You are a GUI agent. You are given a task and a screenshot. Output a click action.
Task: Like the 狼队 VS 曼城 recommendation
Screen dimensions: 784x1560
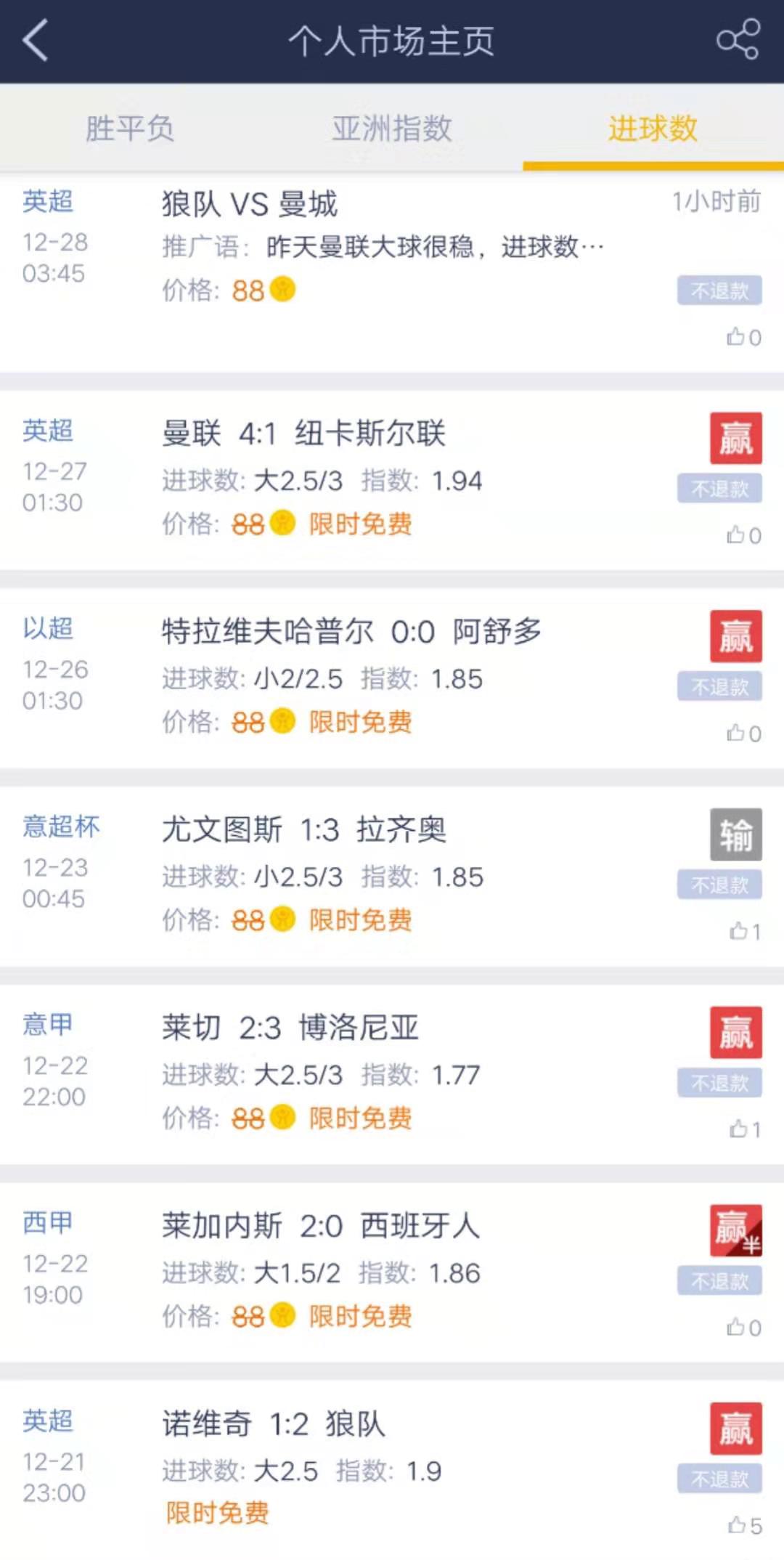coord(743,337)
